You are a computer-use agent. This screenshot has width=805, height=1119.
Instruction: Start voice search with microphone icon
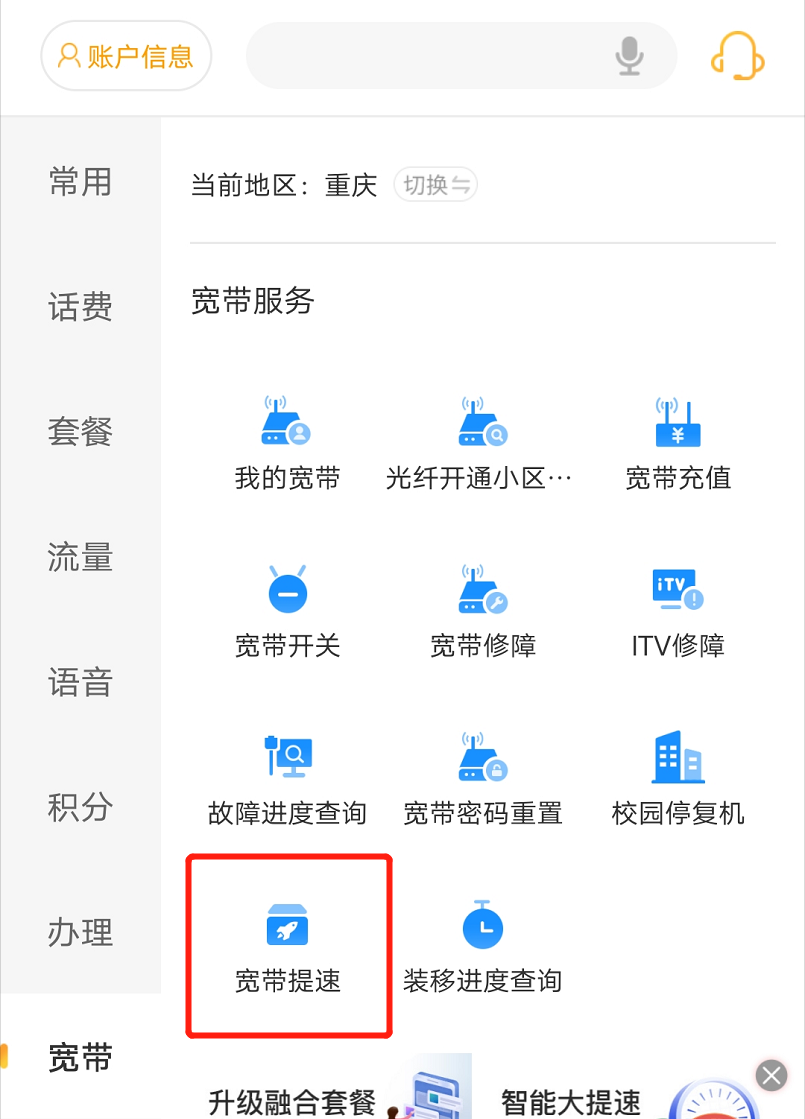(x=629, y=56)
